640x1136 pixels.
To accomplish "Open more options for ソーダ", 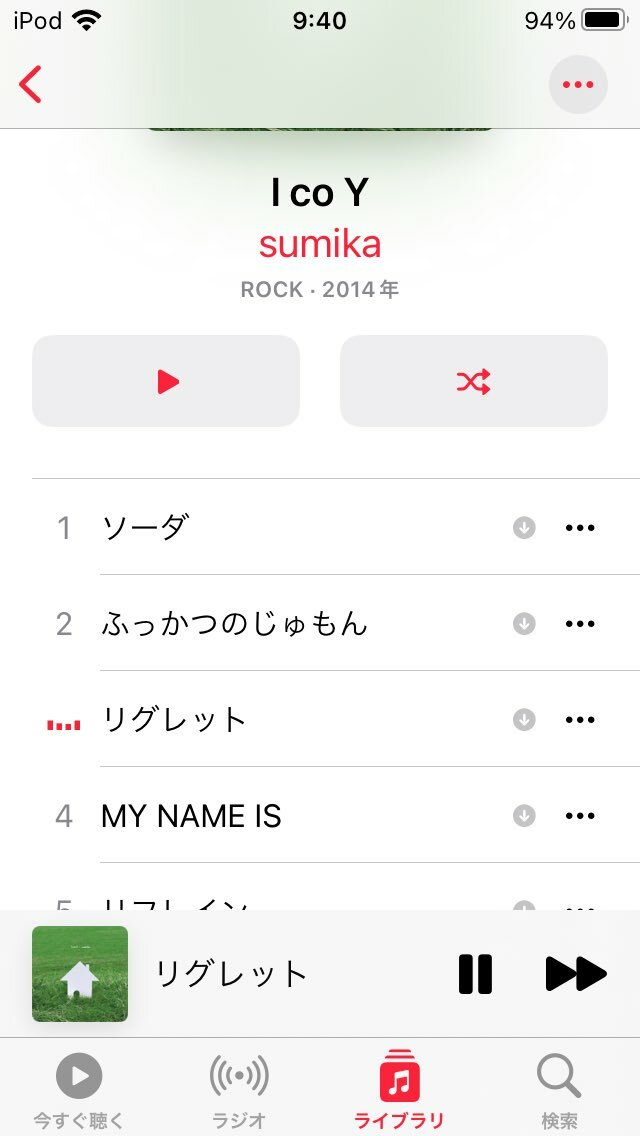I will [x=580, y=528].
